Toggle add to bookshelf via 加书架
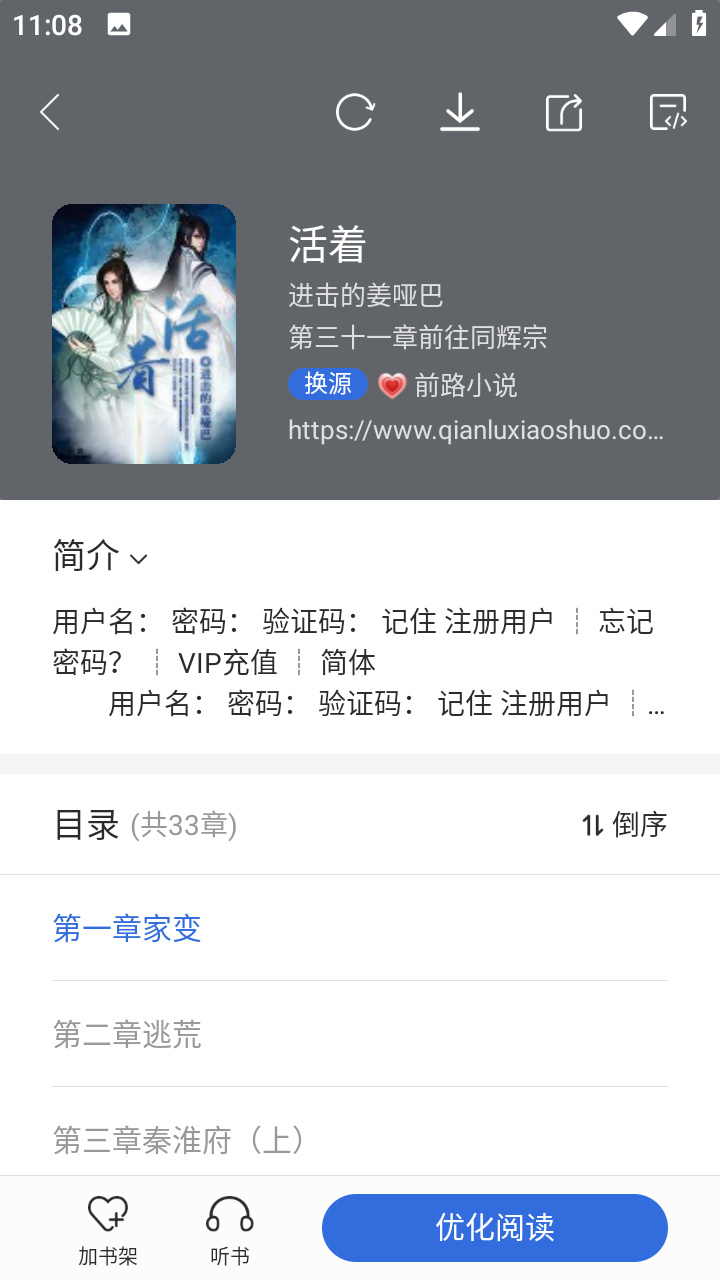 pos(108,1227)
